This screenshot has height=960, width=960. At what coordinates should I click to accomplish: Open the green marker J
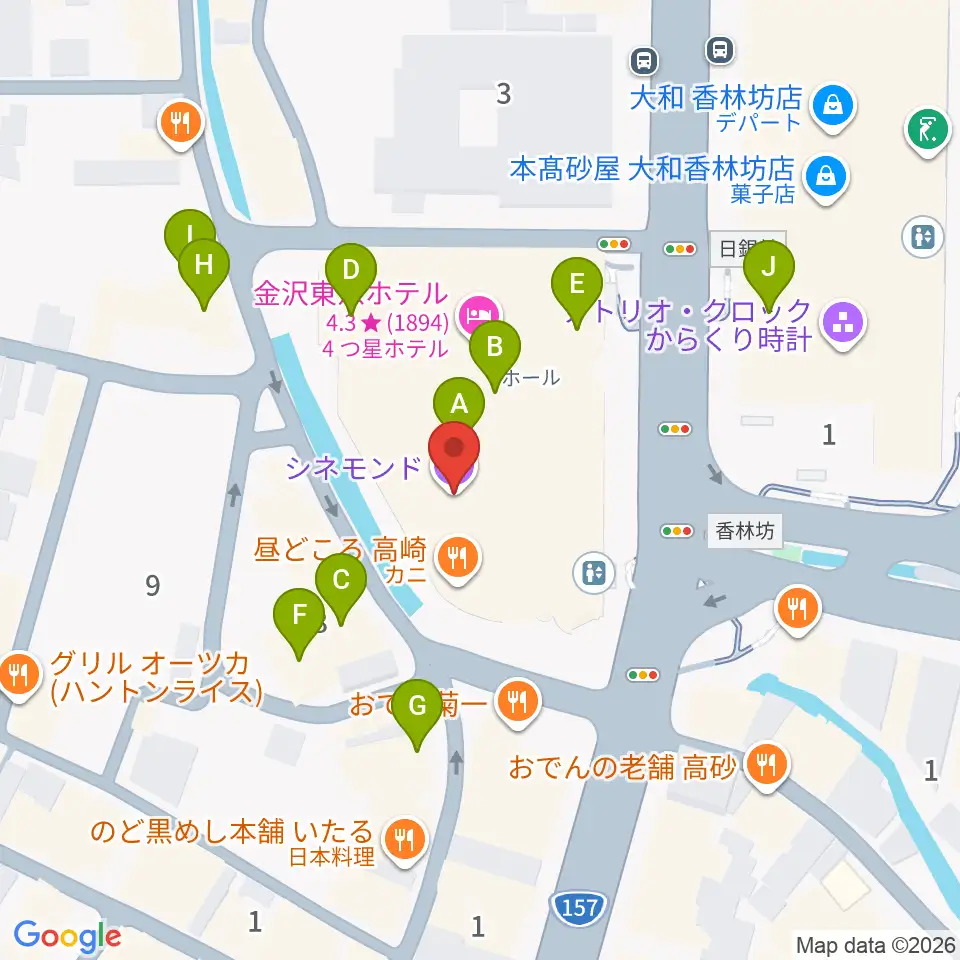(x=769, y=268)
